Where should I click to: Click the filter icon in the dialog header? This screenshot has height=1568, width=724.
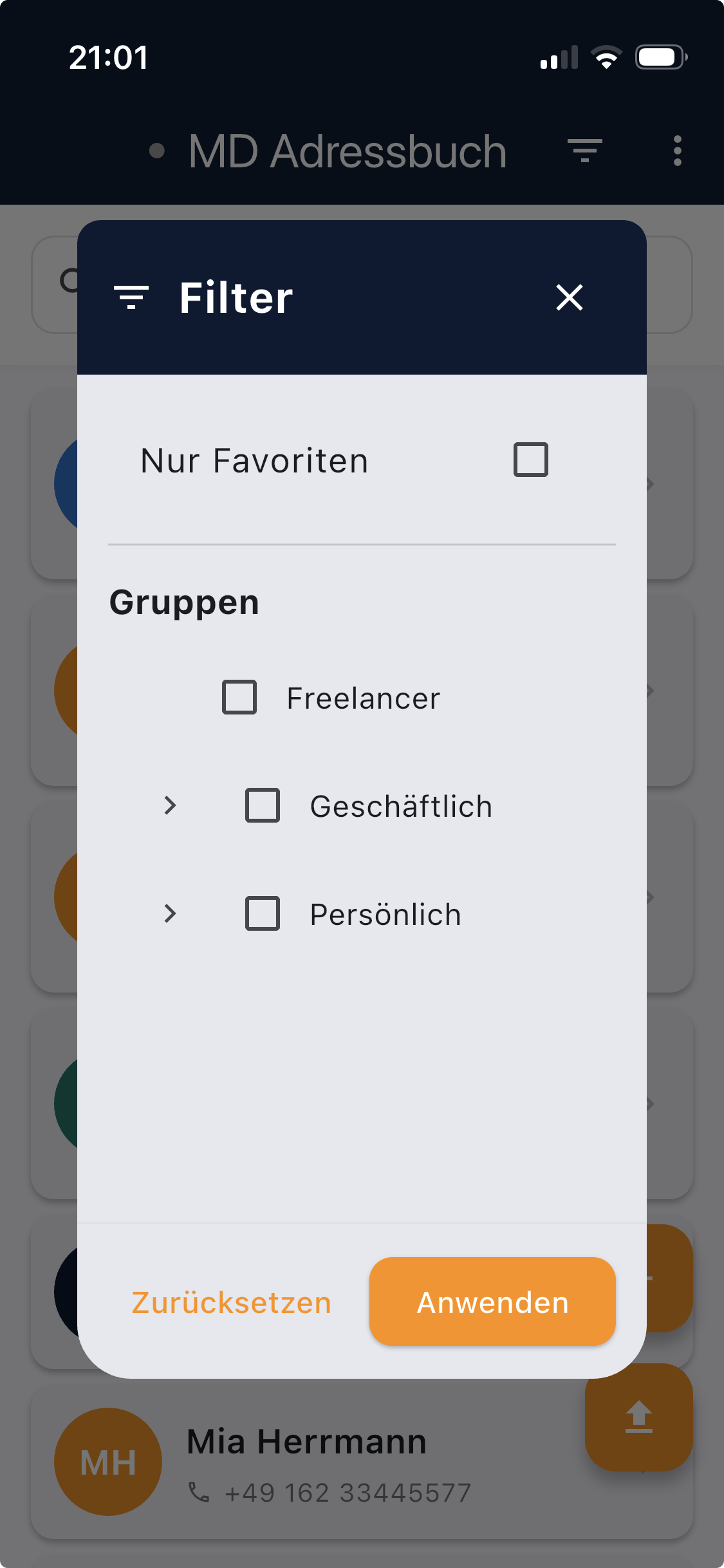coord(130,297)
